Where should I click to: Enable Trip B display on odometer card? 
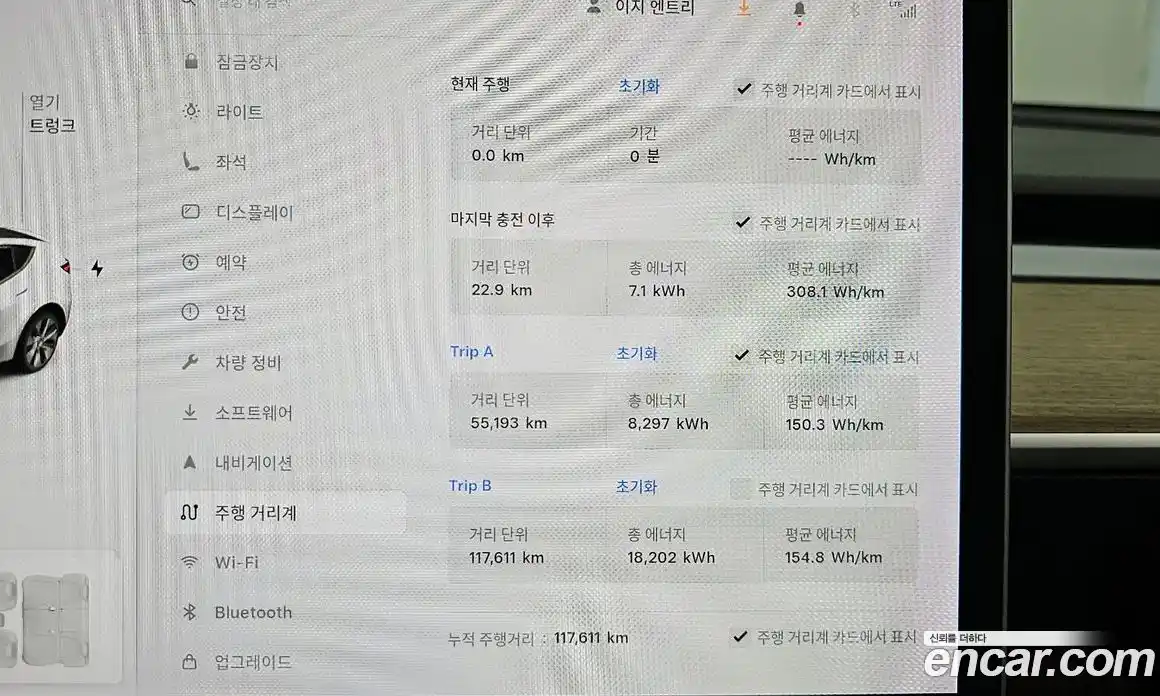coord(739,489)
